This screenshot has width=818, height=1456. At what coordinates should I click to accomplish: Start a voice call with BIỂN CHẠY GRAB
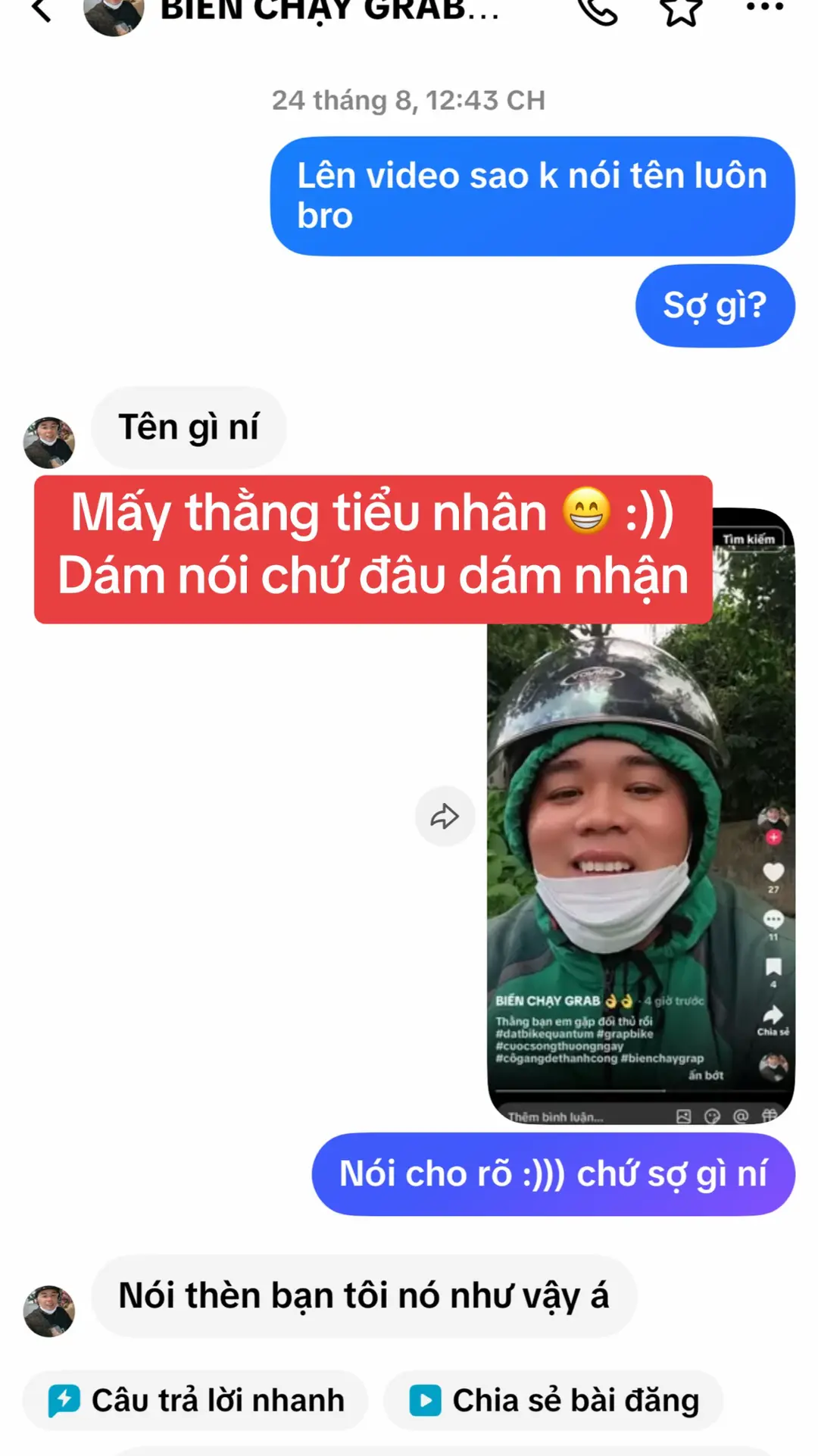pos(598,11)
